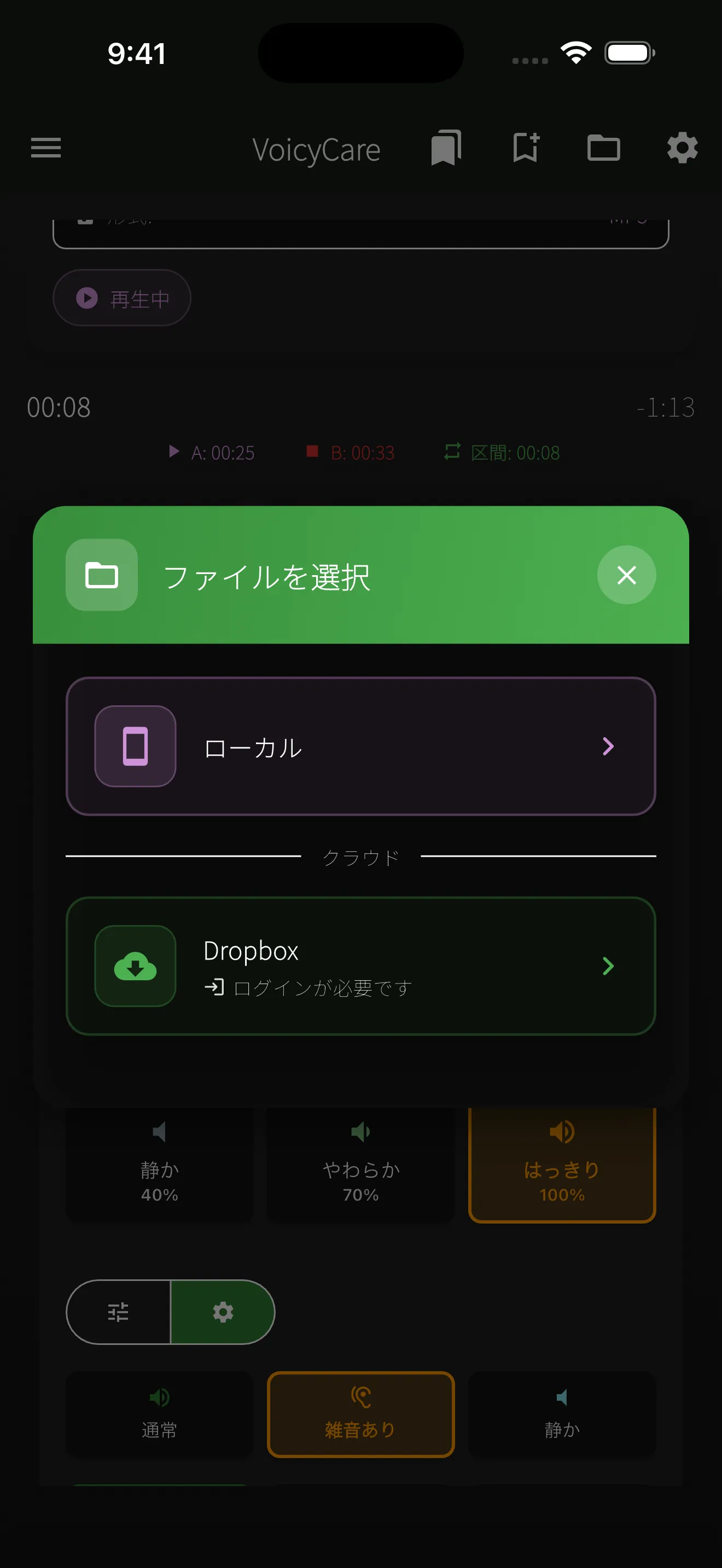Click the smartphone icon next to ローカル
This screenshot has height=1568, width=722.
(x=135, y=747)
